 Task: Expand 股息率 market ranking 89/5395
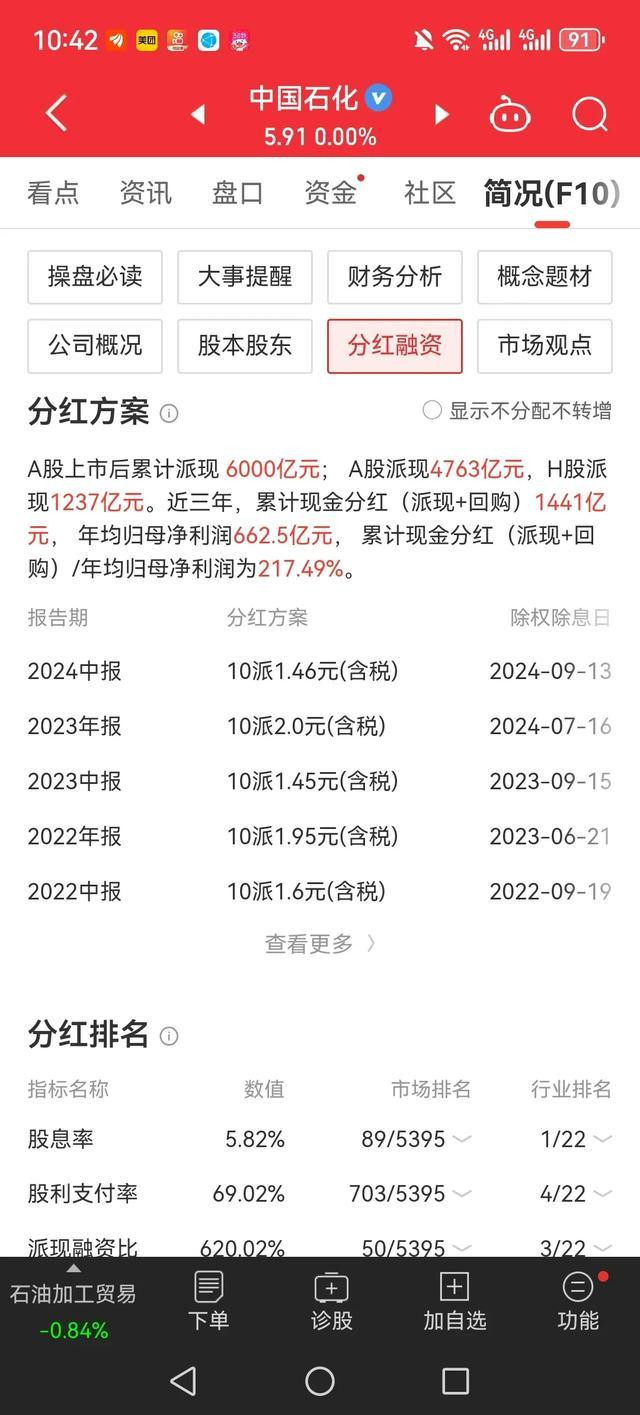[x=411, y=1139]
